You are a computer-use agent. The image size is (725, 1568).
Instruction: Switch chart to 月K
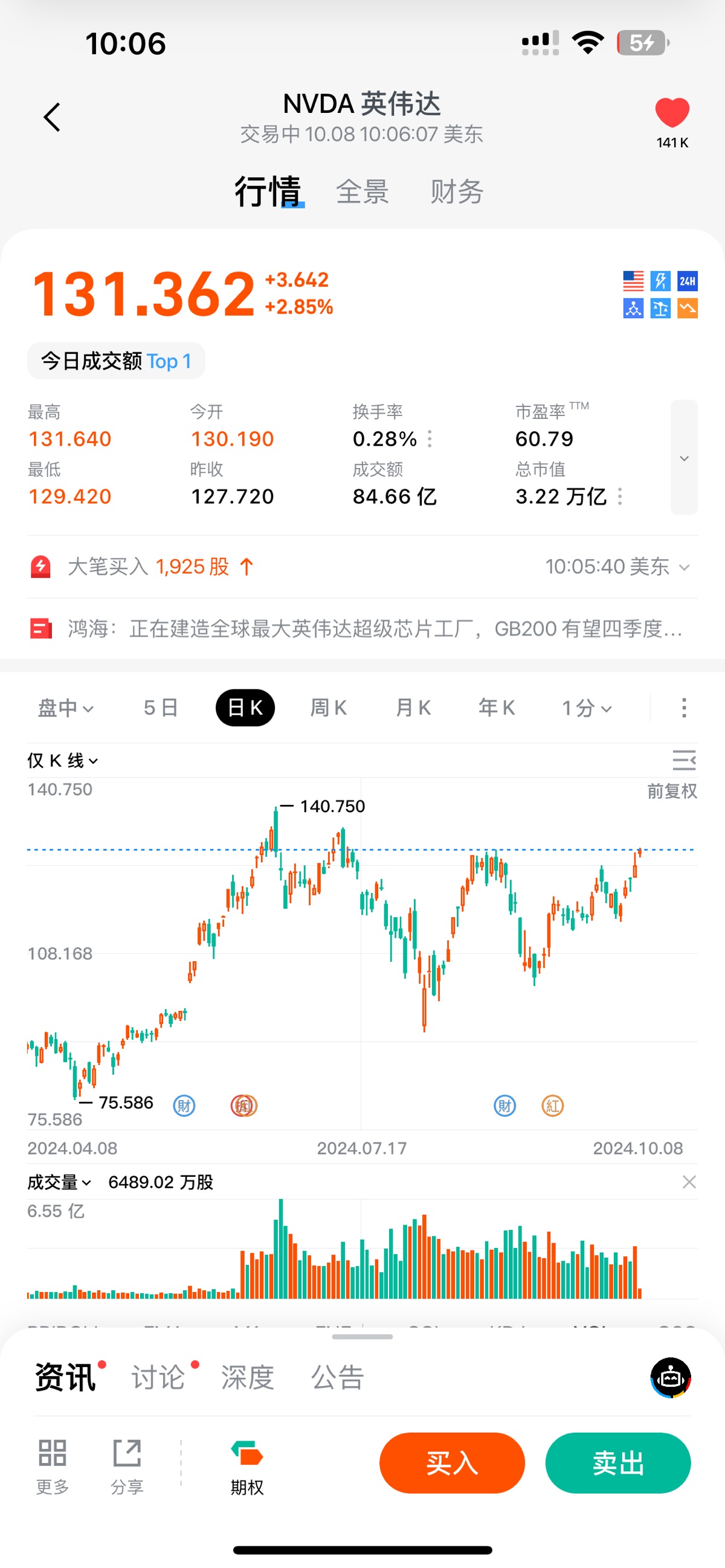coord(413,708)
